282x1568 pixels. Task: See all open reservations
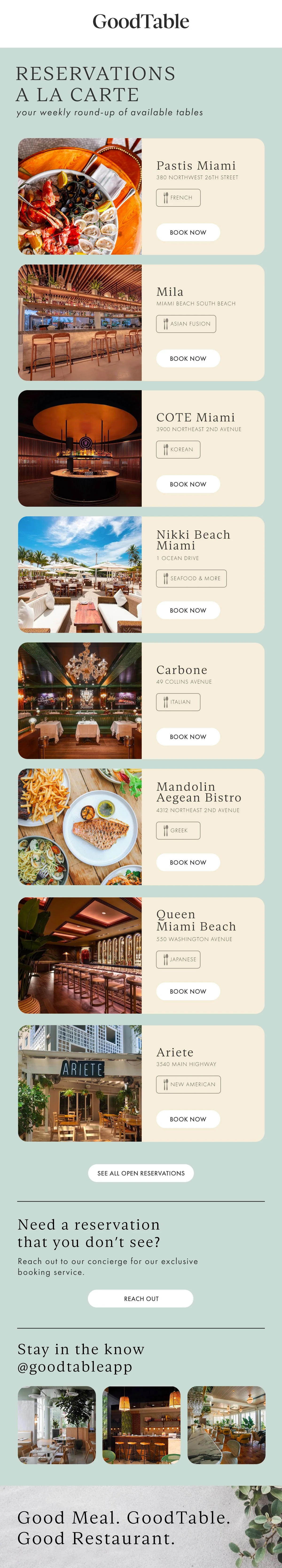[141, 1173]
